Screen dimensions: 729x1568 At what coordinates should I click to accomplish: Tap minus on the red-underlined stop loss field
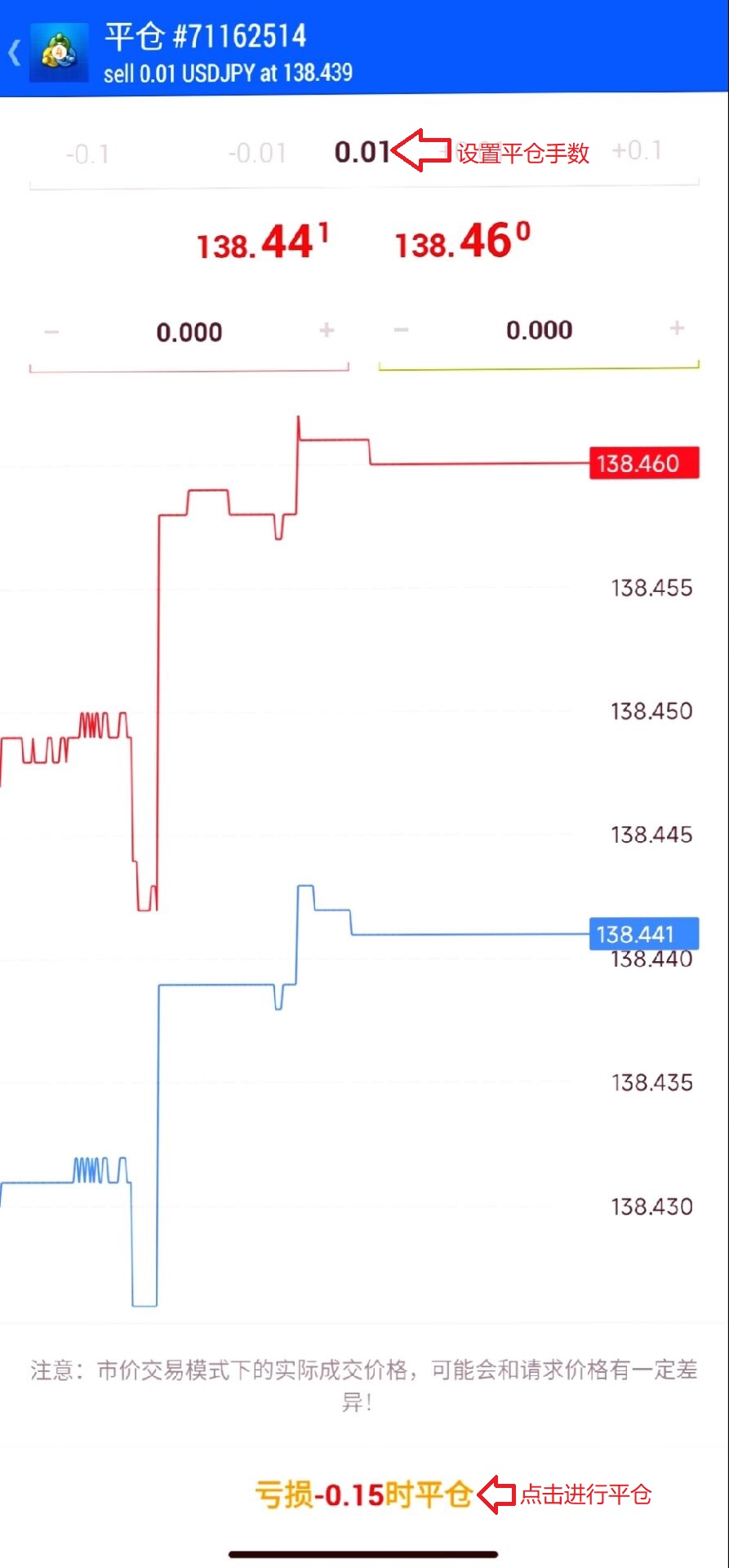[x=52, y=332]
